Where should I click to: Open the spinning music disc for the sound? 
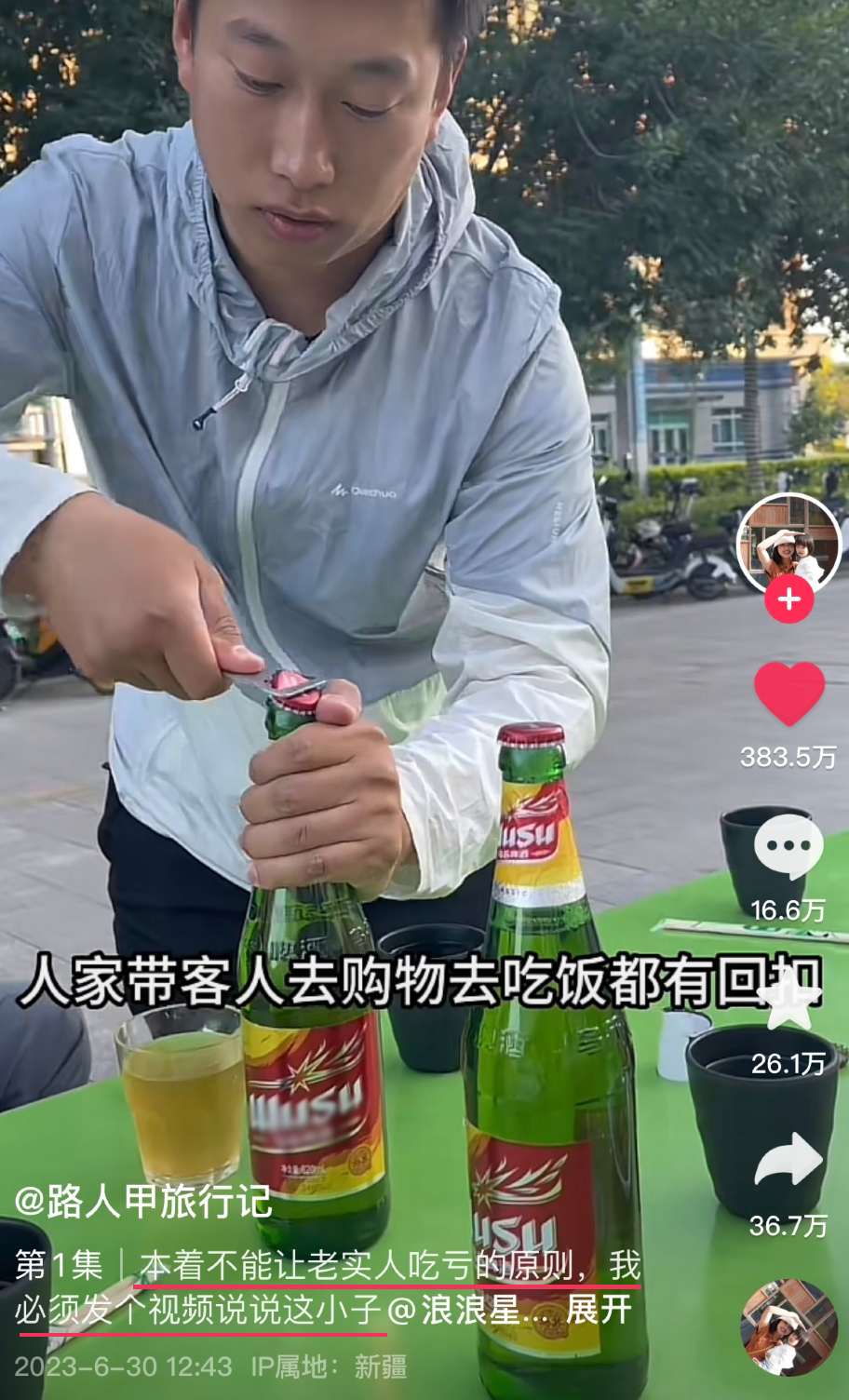coord(788,1327)
